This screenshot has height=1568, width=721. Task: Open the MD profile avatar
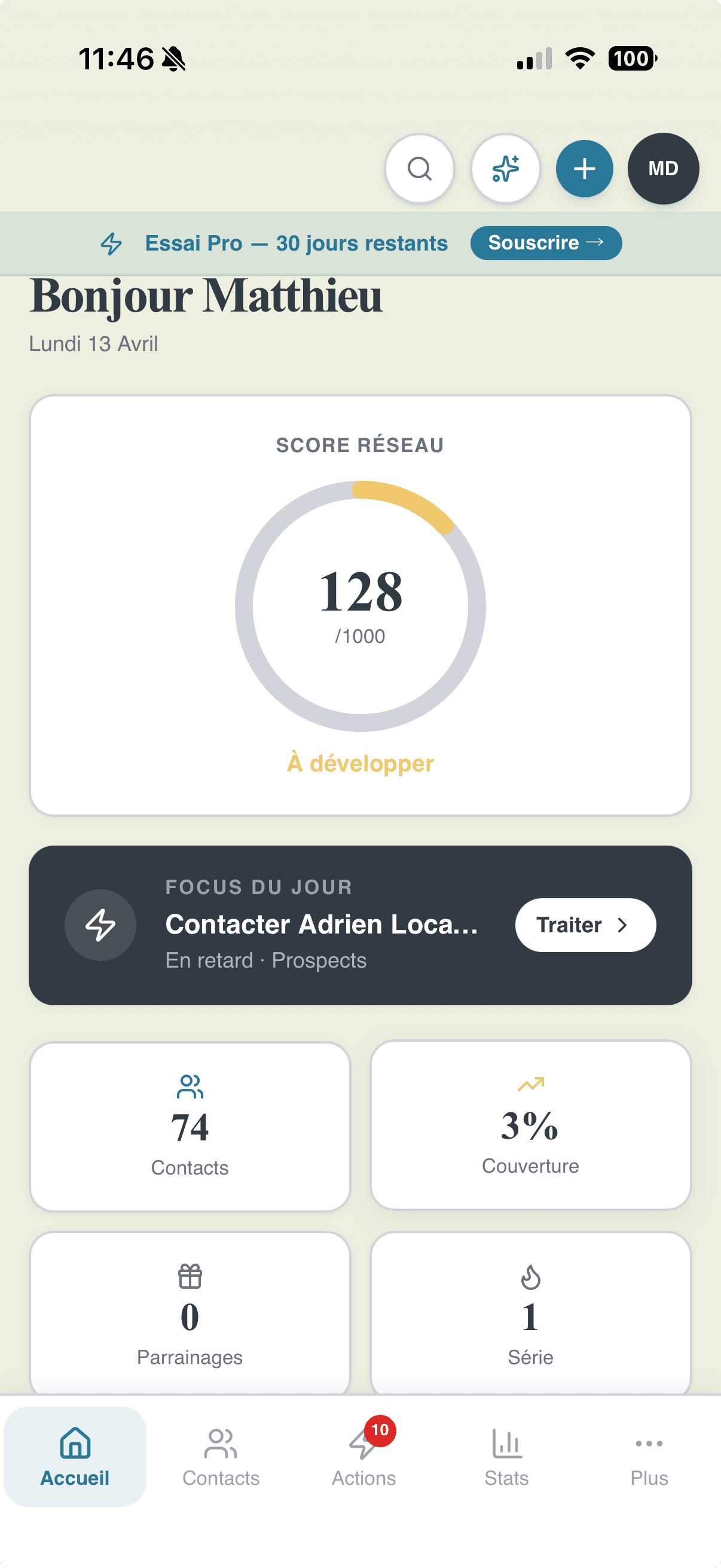[663, 169]
